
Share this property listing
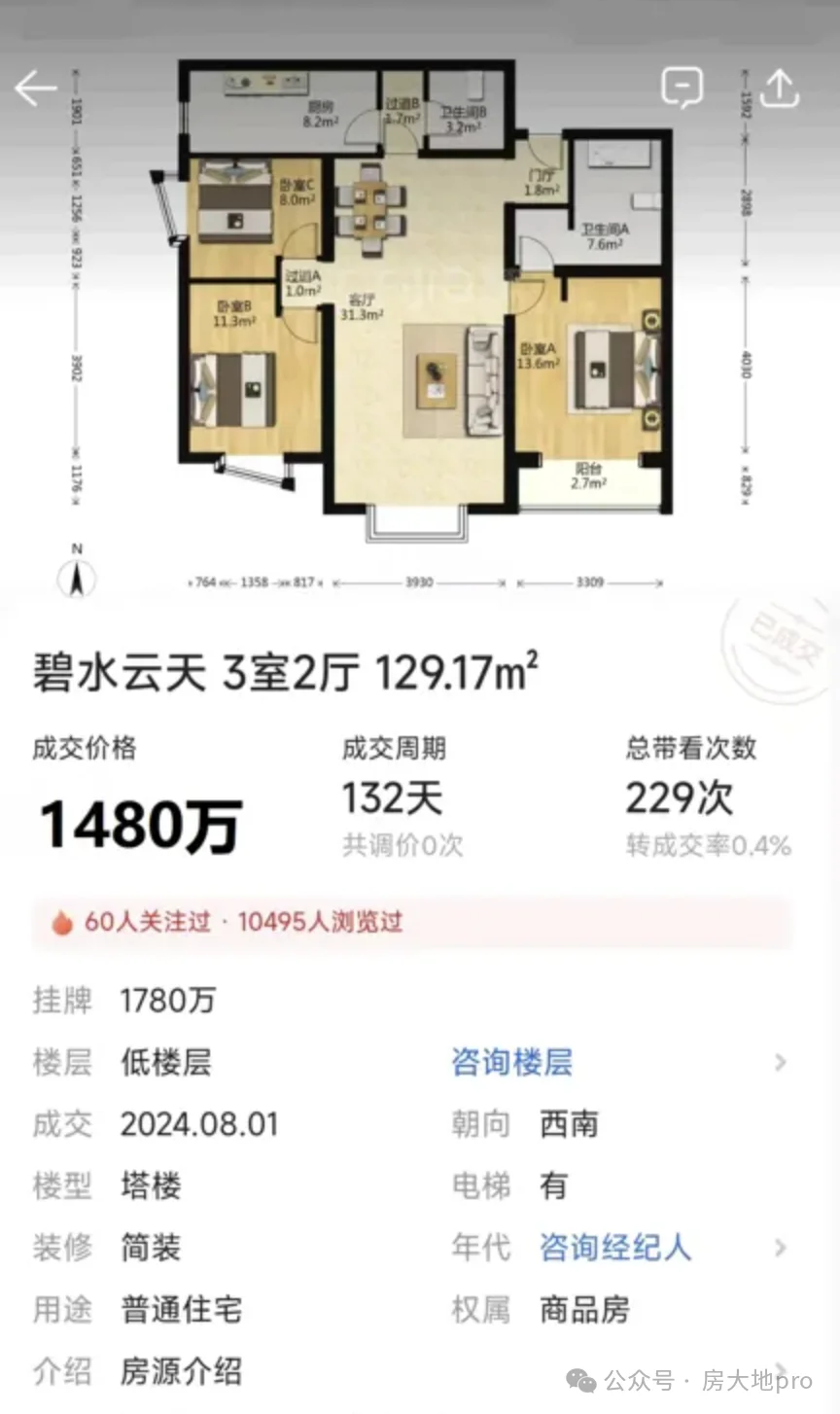click(779, 88)
